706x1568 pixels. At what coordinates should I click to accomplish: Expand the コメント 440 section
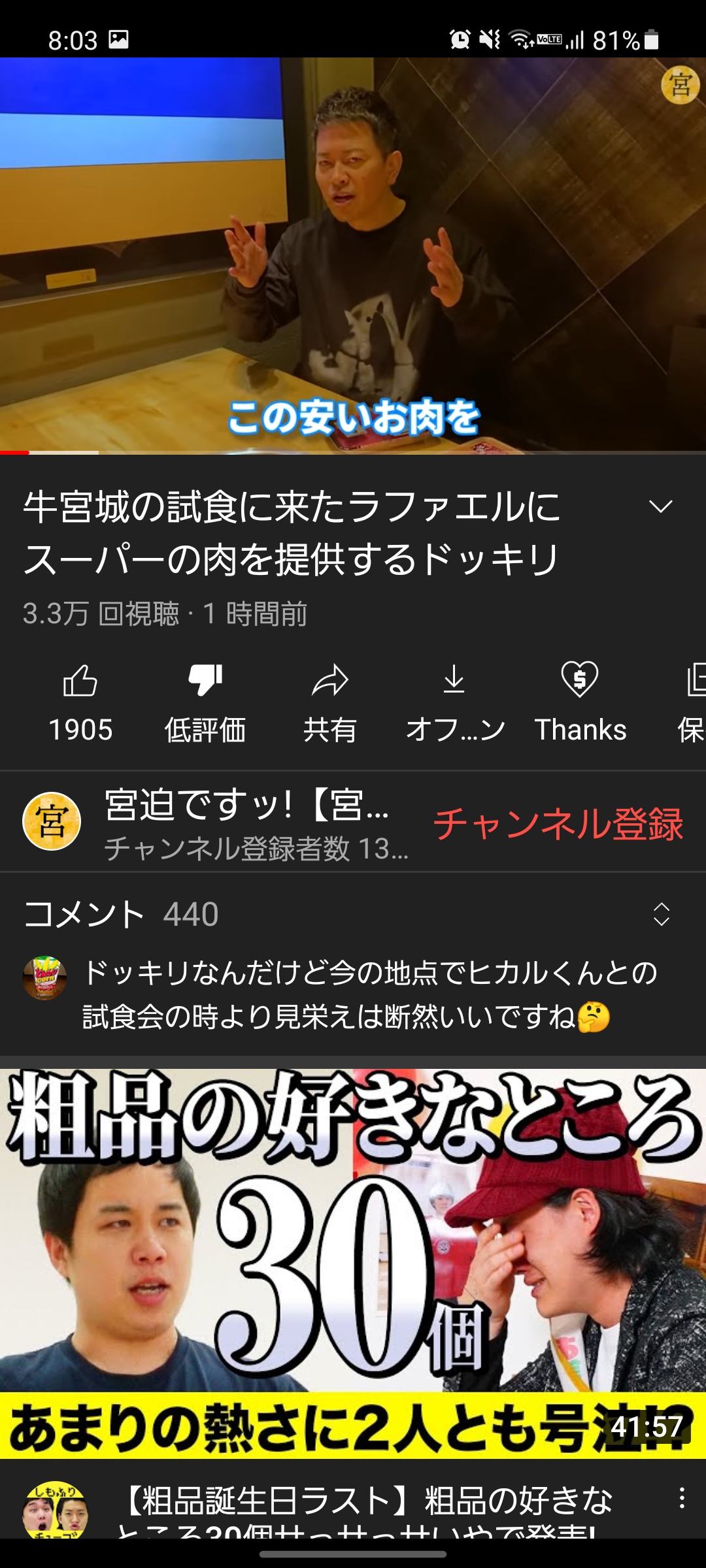tap(661, 914)
